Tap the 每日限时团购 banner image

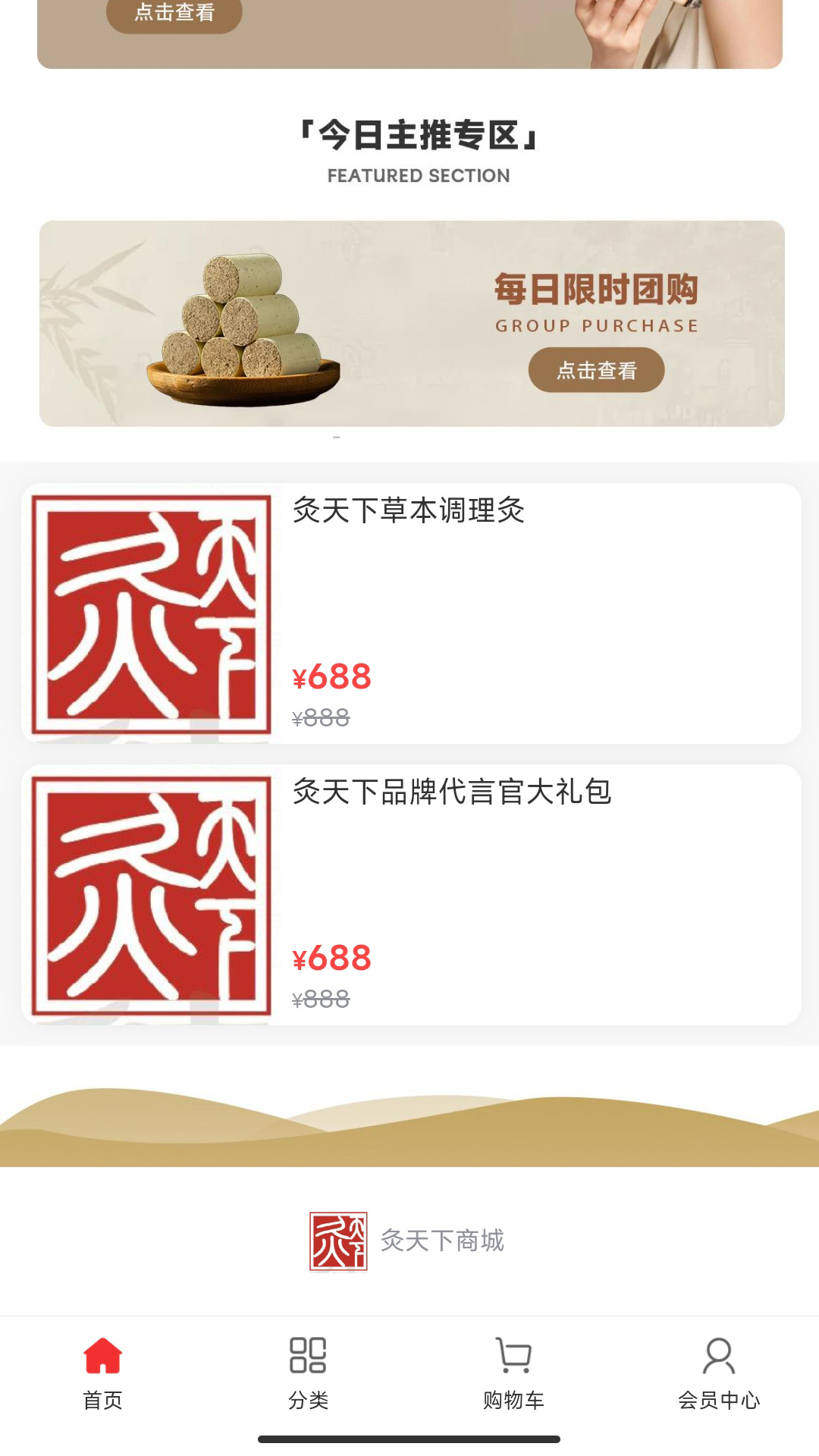(409, 322)
